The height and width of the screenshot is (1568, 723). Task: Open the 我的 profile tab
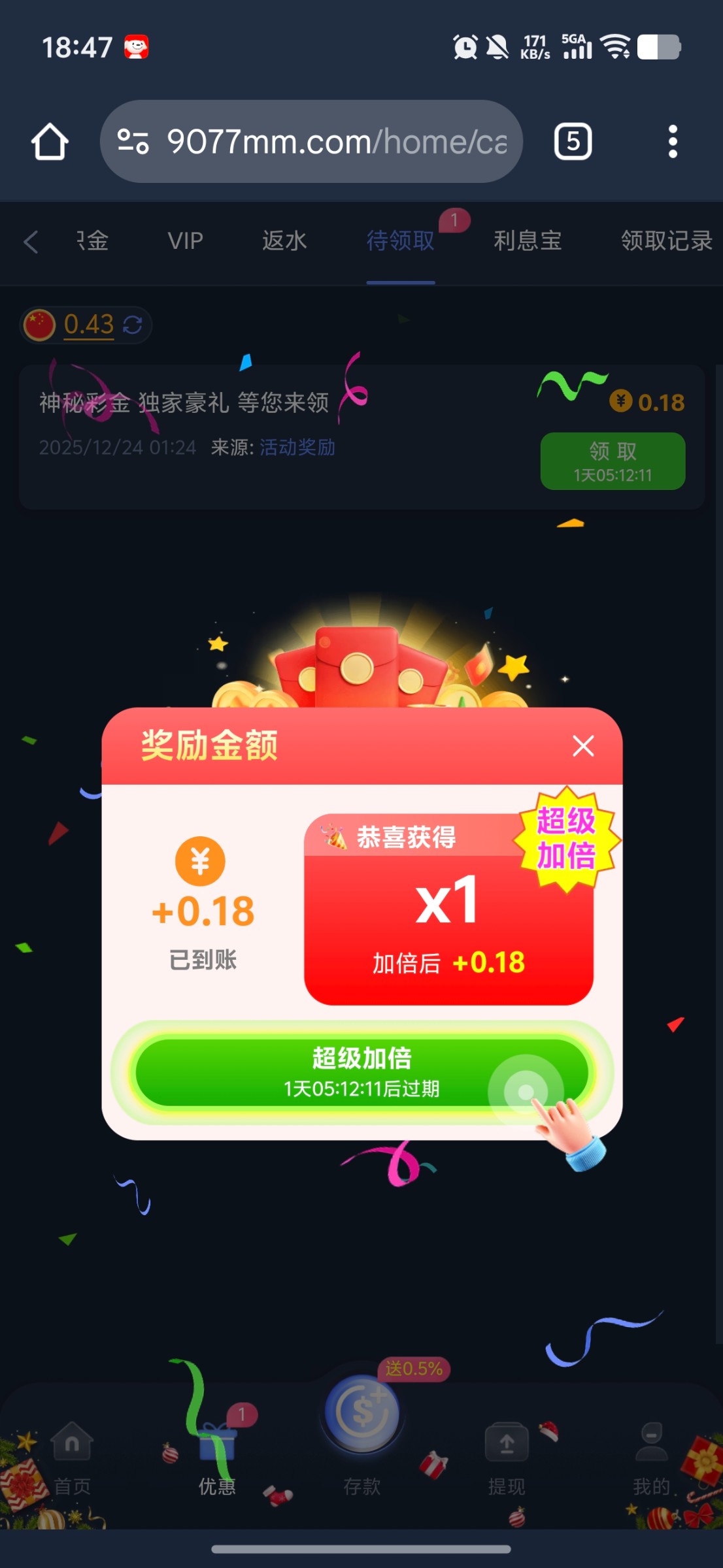pyautogui.click(x=651, y=1457)
